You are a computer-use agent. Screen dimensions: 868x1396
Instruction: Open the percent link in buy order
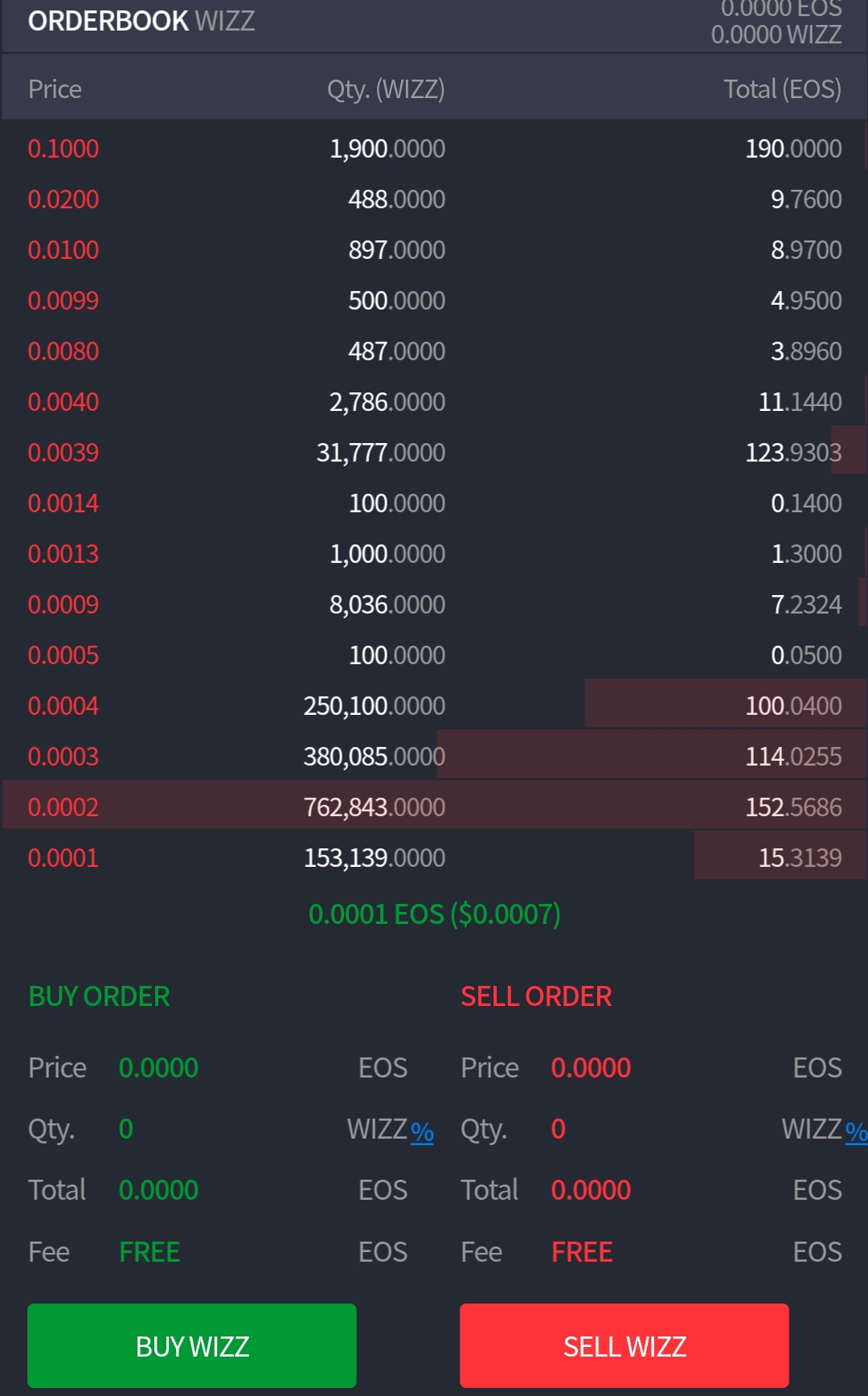(x=422, y=1131)
